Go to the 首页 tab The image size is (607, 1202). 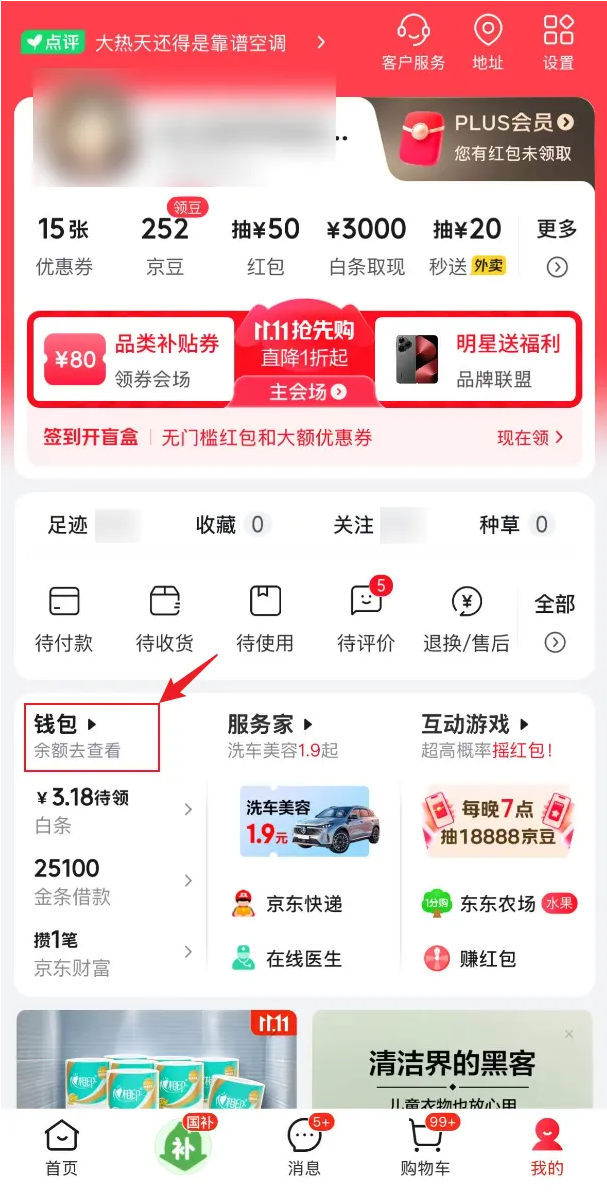(61, 1147)
